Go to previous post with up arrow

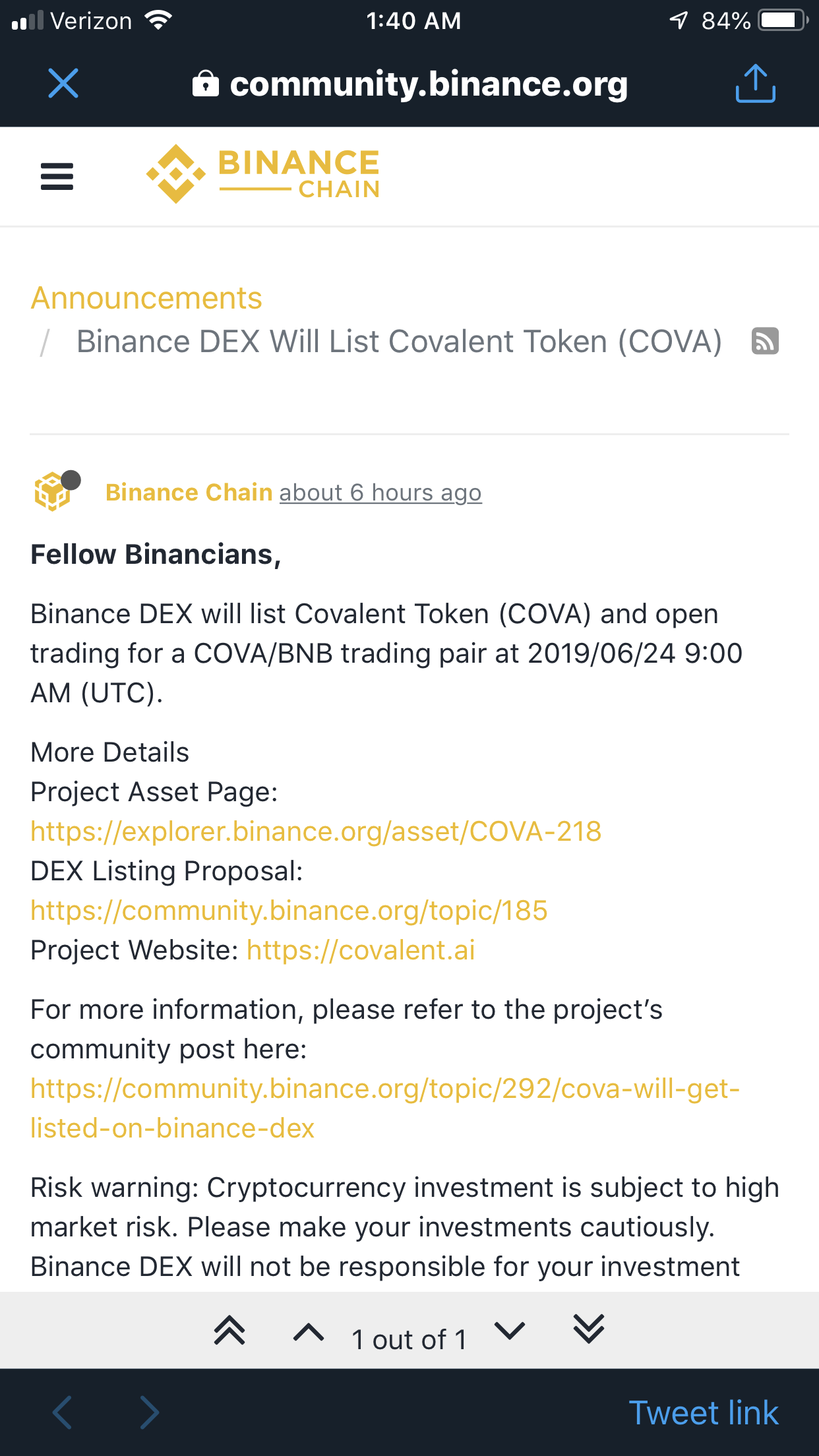(309, 1333)
